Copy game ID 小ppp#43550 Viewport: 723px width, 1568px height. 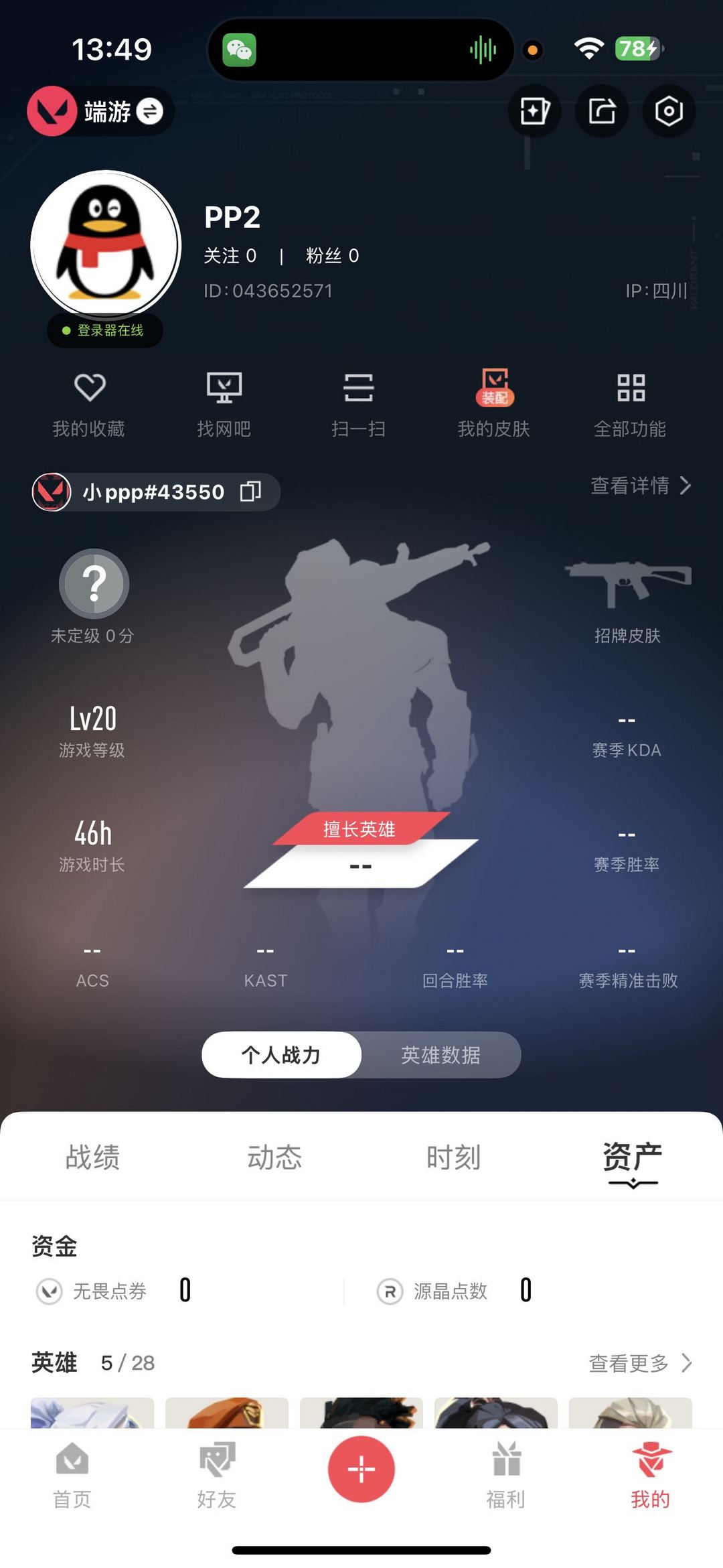(x=250, y=492)
